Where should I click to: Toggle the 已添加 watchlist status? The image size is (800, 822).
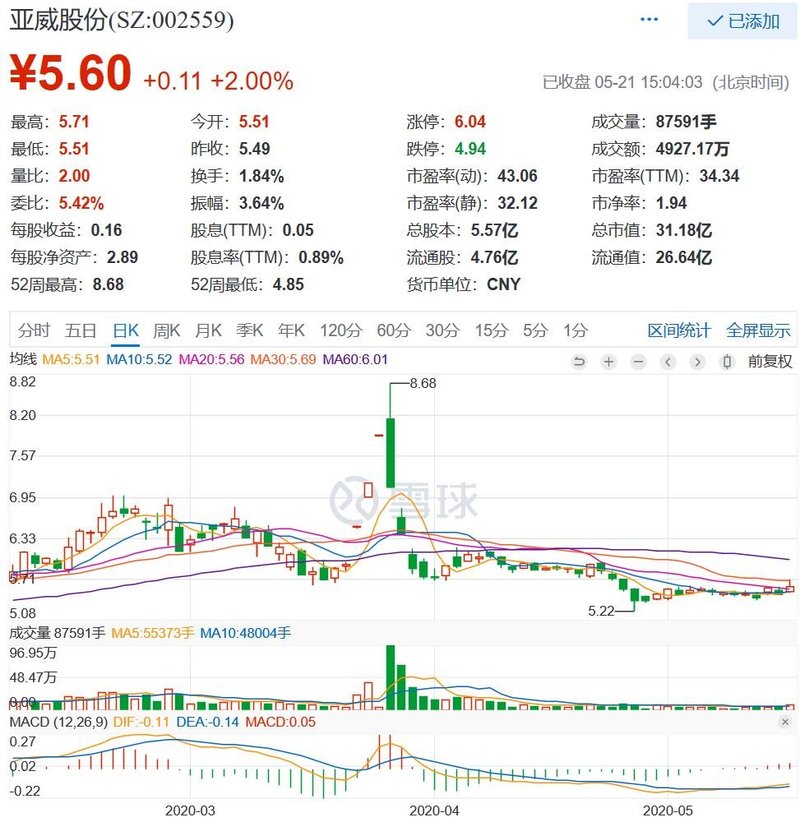pos(744,21)
